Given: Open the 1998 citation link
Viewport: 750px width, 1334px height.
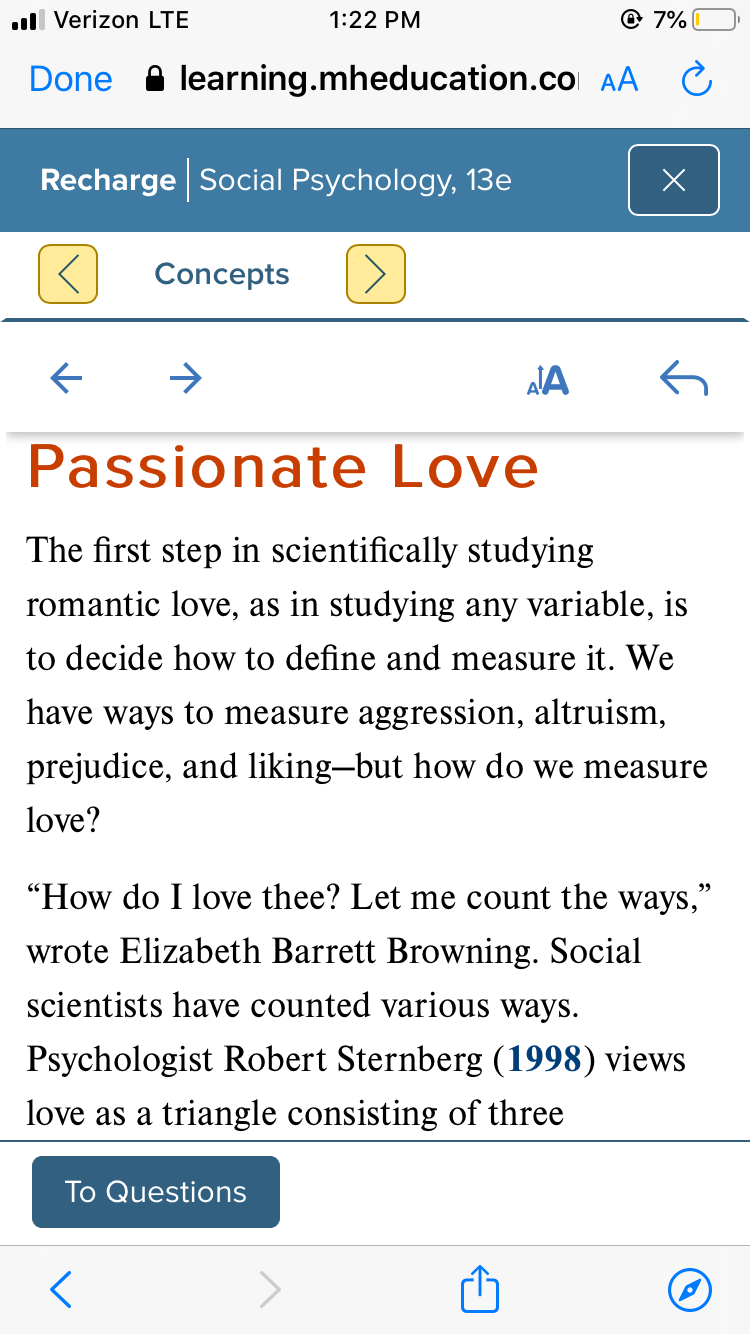Looking at the screenshot, I should (x=544, y=1059).
